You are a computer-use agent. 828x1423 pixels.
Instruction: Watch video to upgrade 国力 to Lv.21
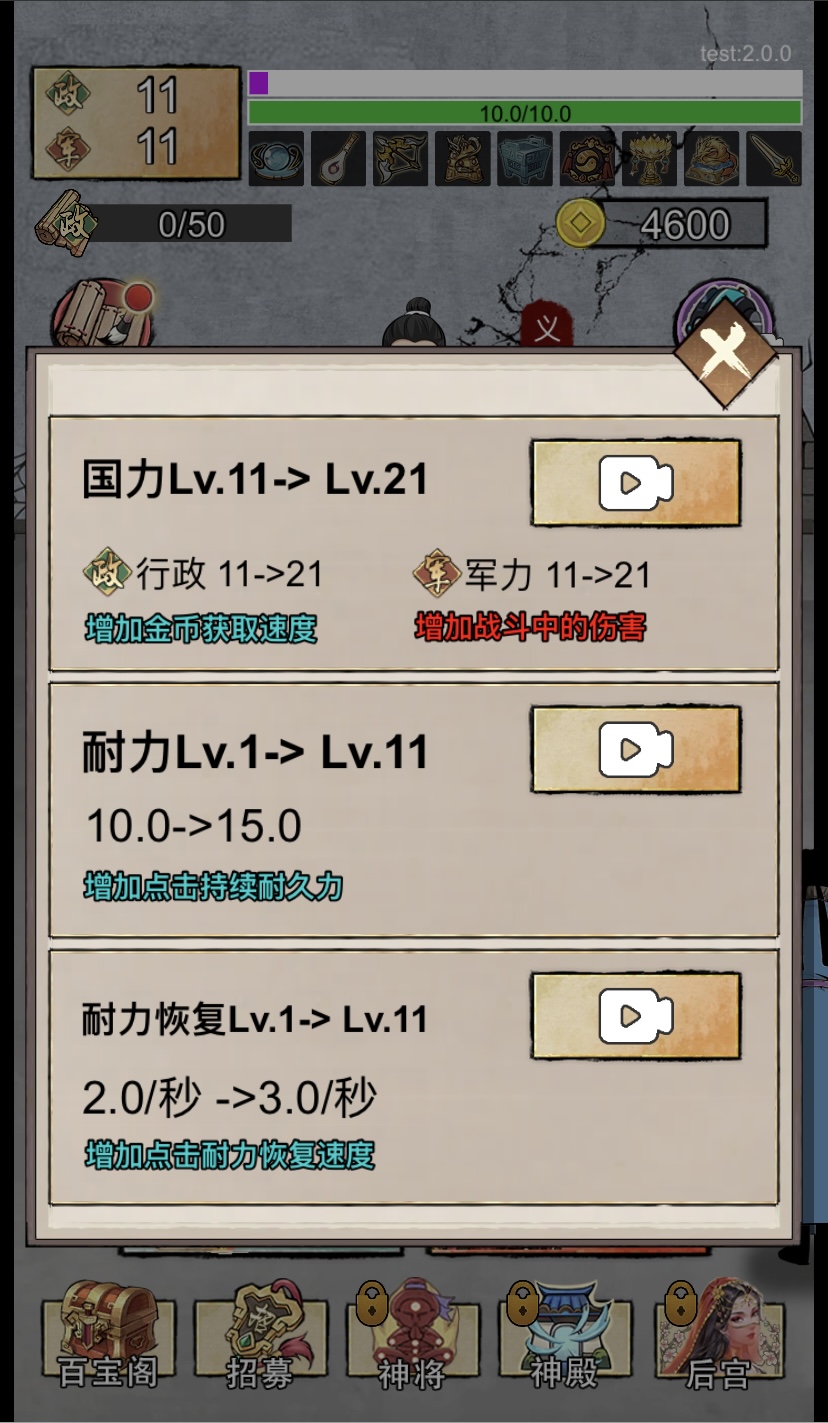[x=636, y=483]
